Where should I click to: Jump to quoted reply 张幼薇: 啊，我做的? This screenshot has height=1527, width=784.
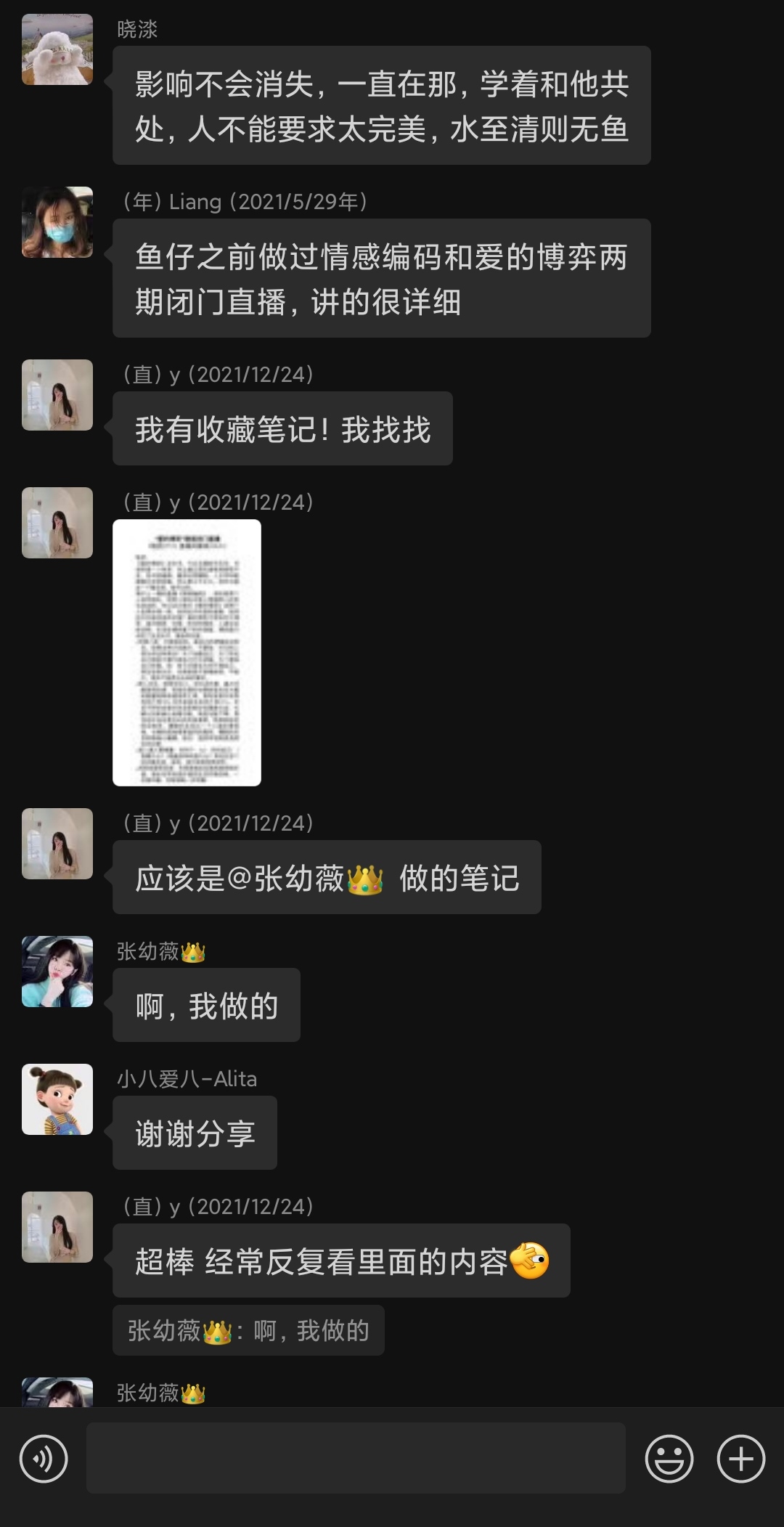click(x=248, y=1330)
